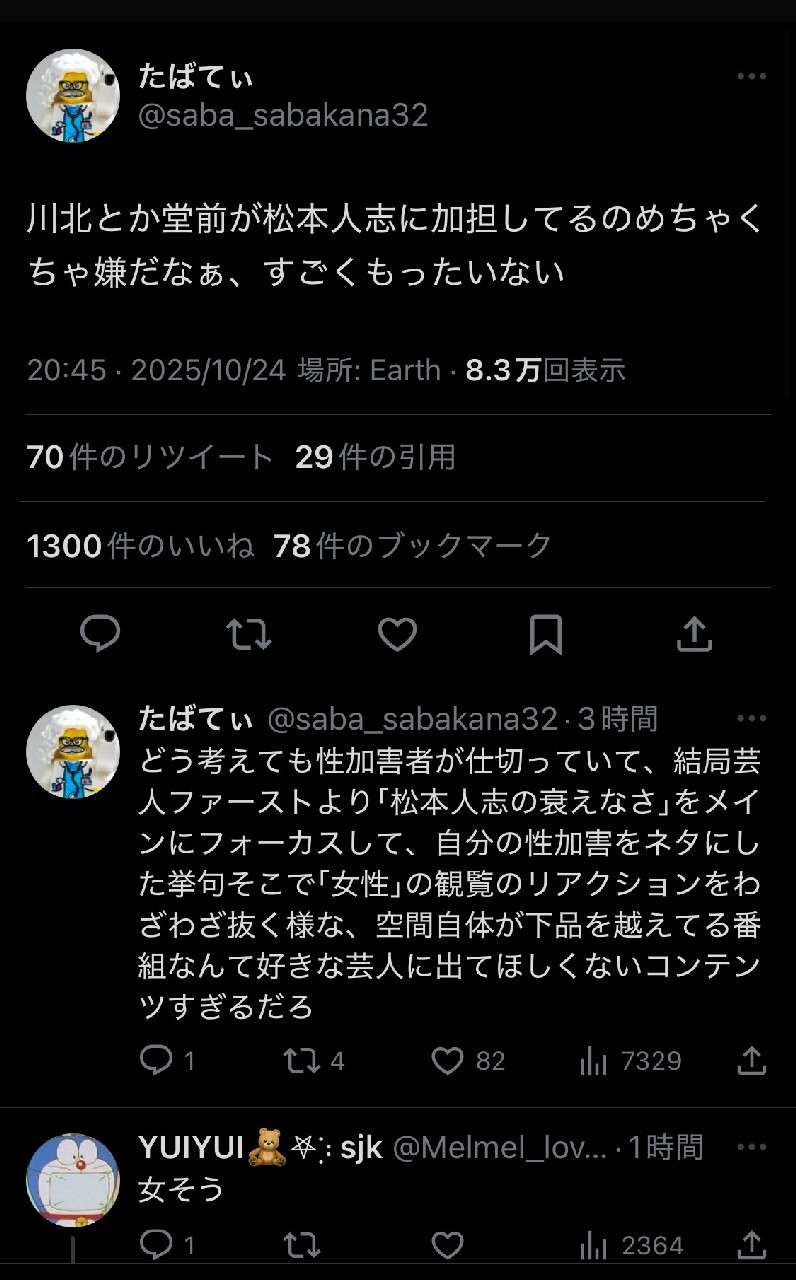Share たばてぃ's reply showing 7329 views
The height and width of the screenshot is (1280, 796).
[751, 1061]
